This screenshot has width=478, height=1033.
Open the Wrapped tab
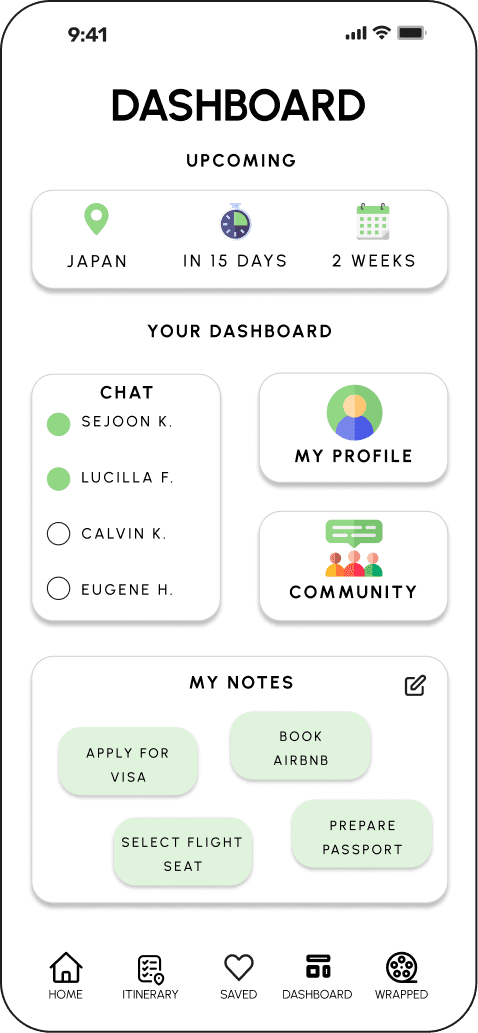click(x=402, y=976)
